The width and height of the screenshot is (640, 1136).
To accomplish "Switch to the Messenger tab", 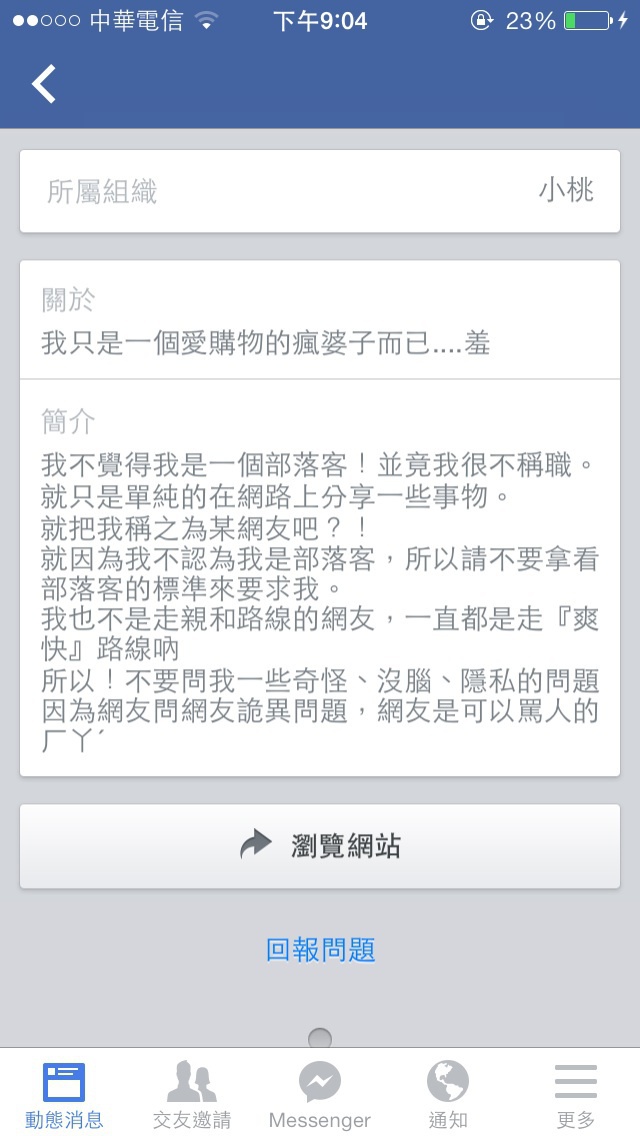I will tap(320, 1094).
